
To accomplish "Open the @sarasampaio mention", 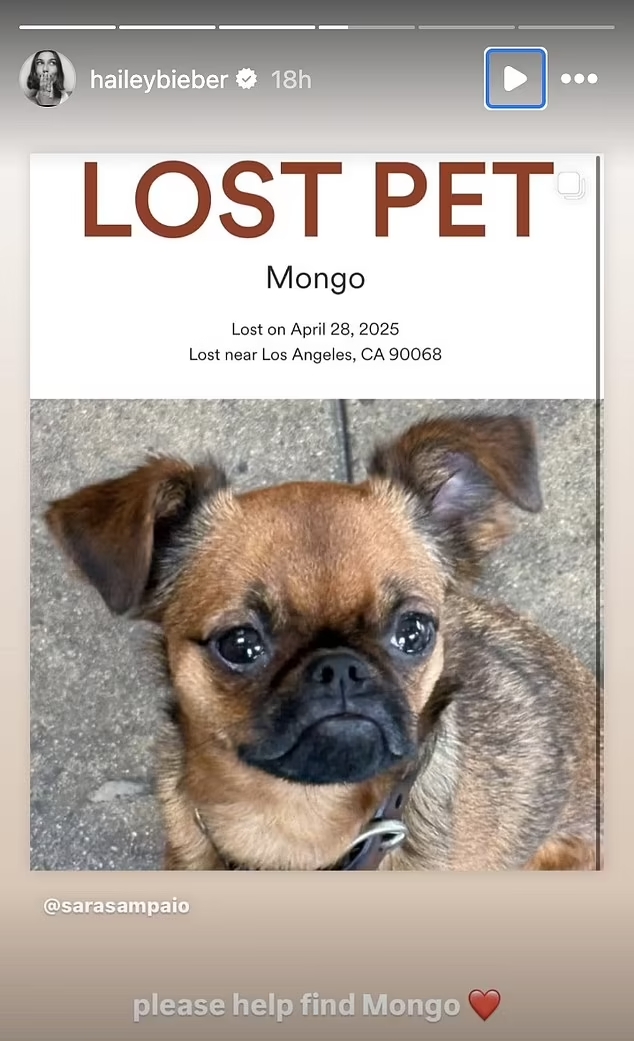I will (x=116, y=906).
